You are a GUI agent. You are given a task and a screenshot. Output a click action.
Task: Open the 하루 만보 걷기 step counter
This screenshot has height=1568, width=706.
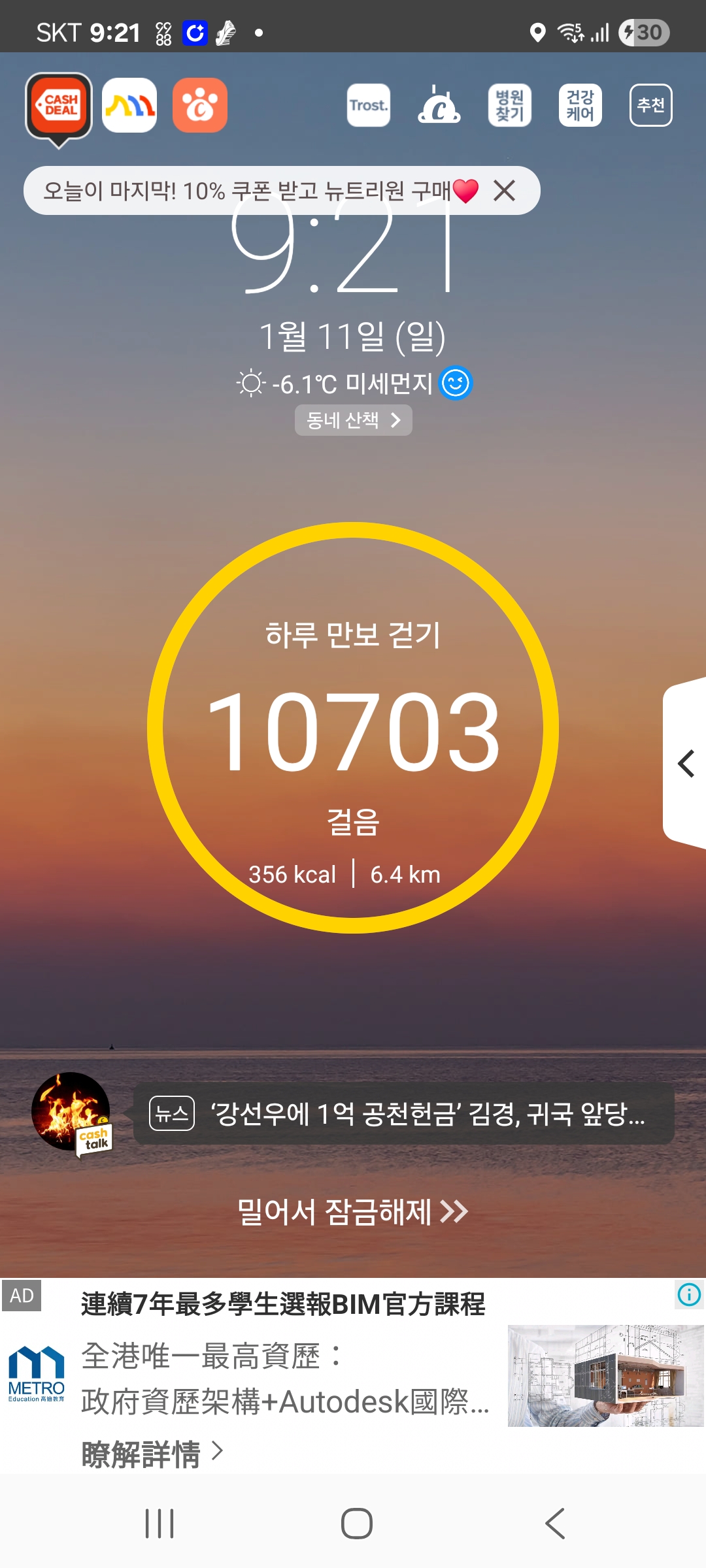353,728
